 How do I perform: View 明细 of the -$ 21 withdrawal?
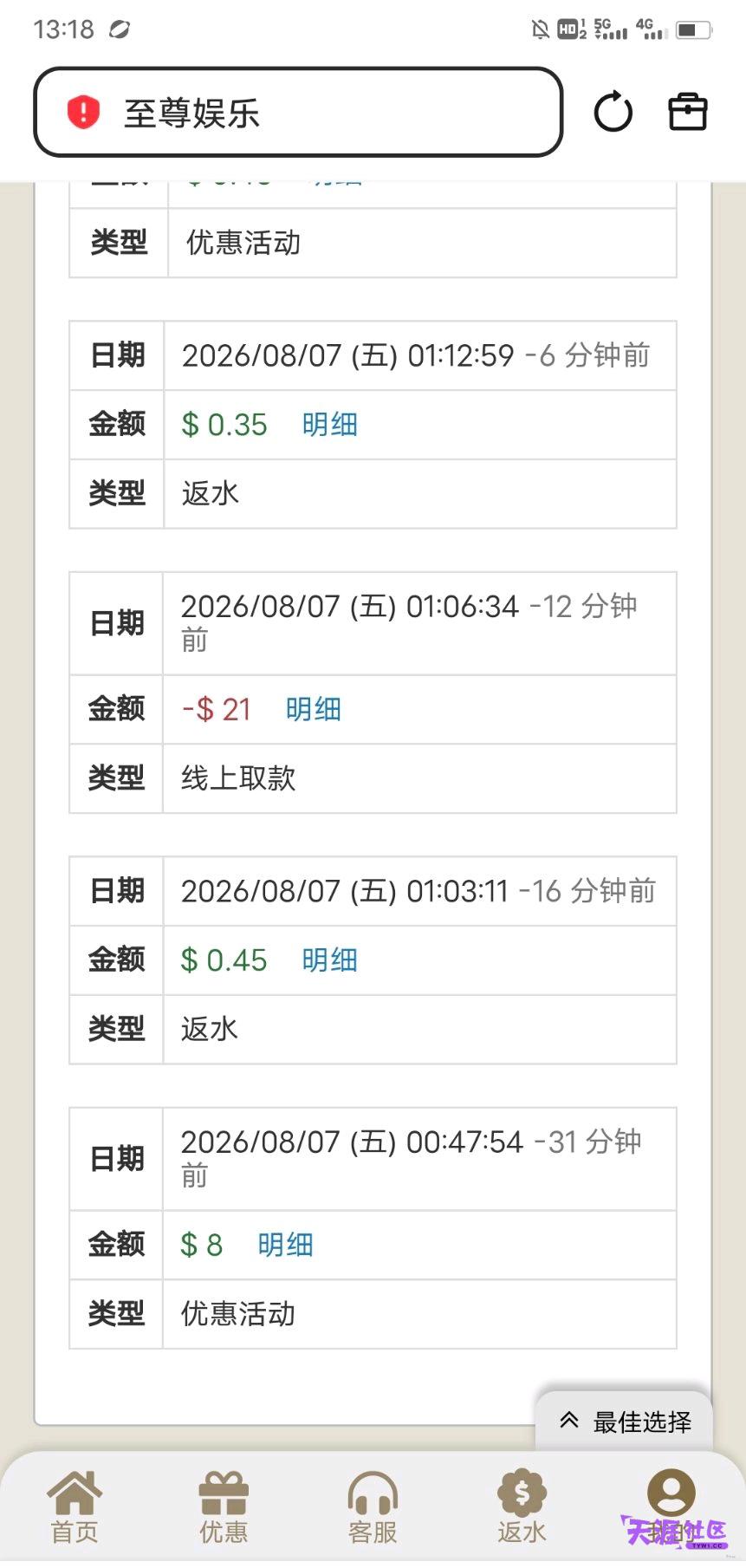314,709
